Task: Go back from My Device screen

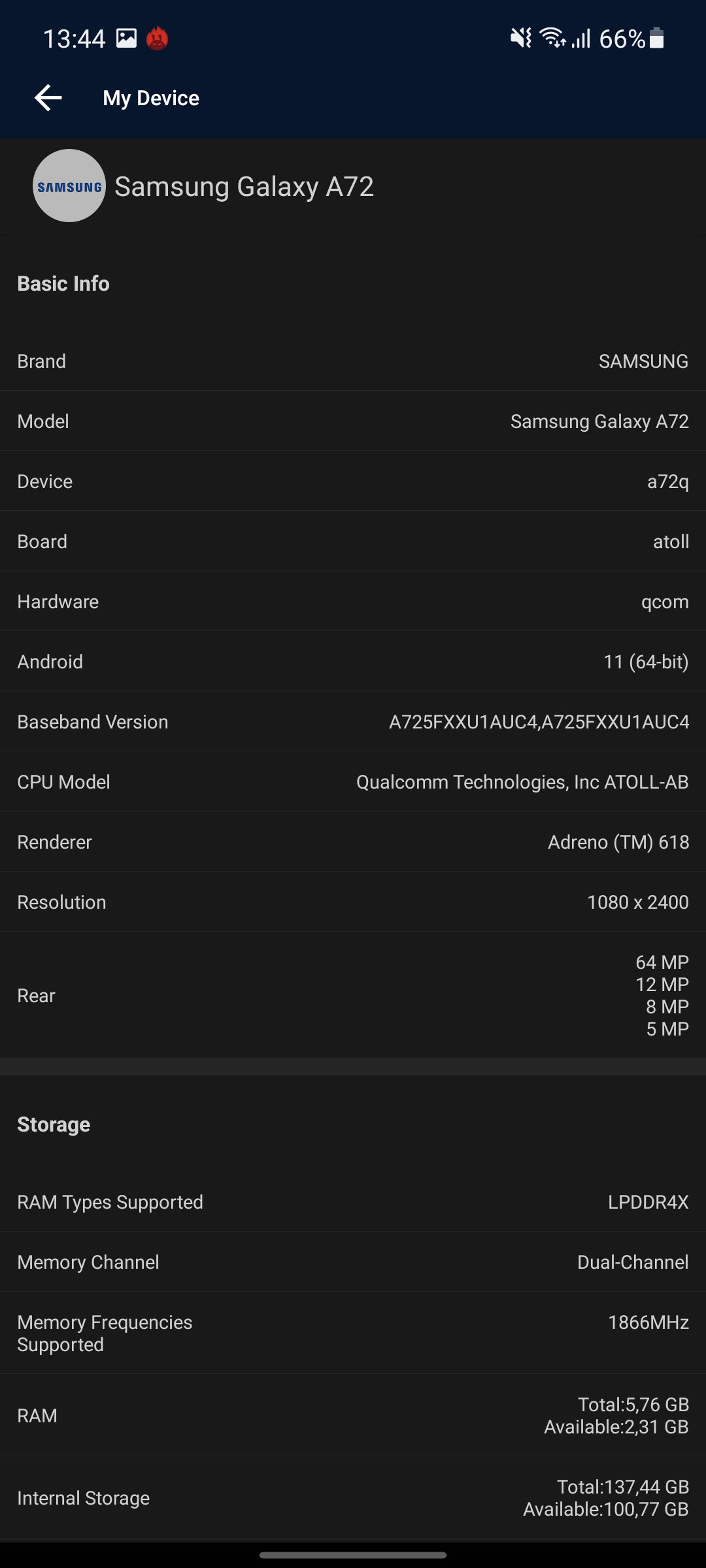Action: tap(48, 98)
